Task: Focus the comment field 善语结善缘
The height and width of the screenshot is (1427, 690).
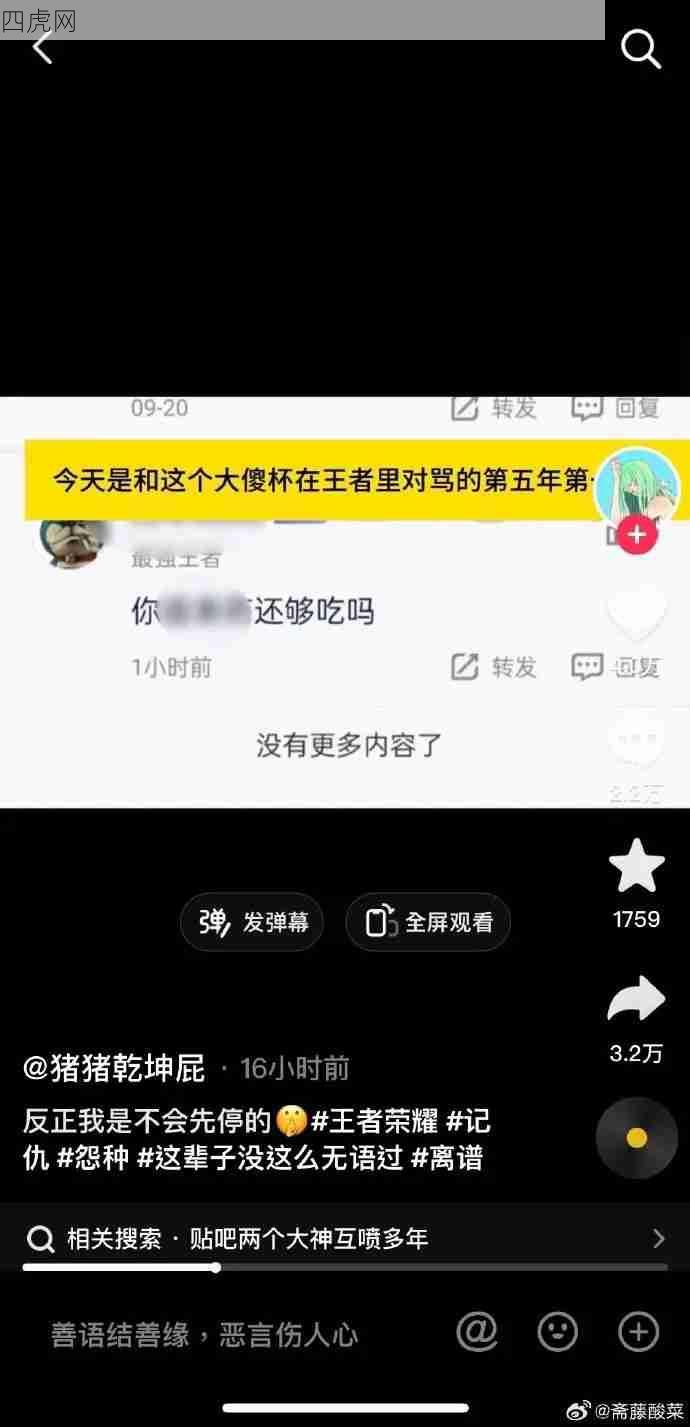Action: [205, 1334]
